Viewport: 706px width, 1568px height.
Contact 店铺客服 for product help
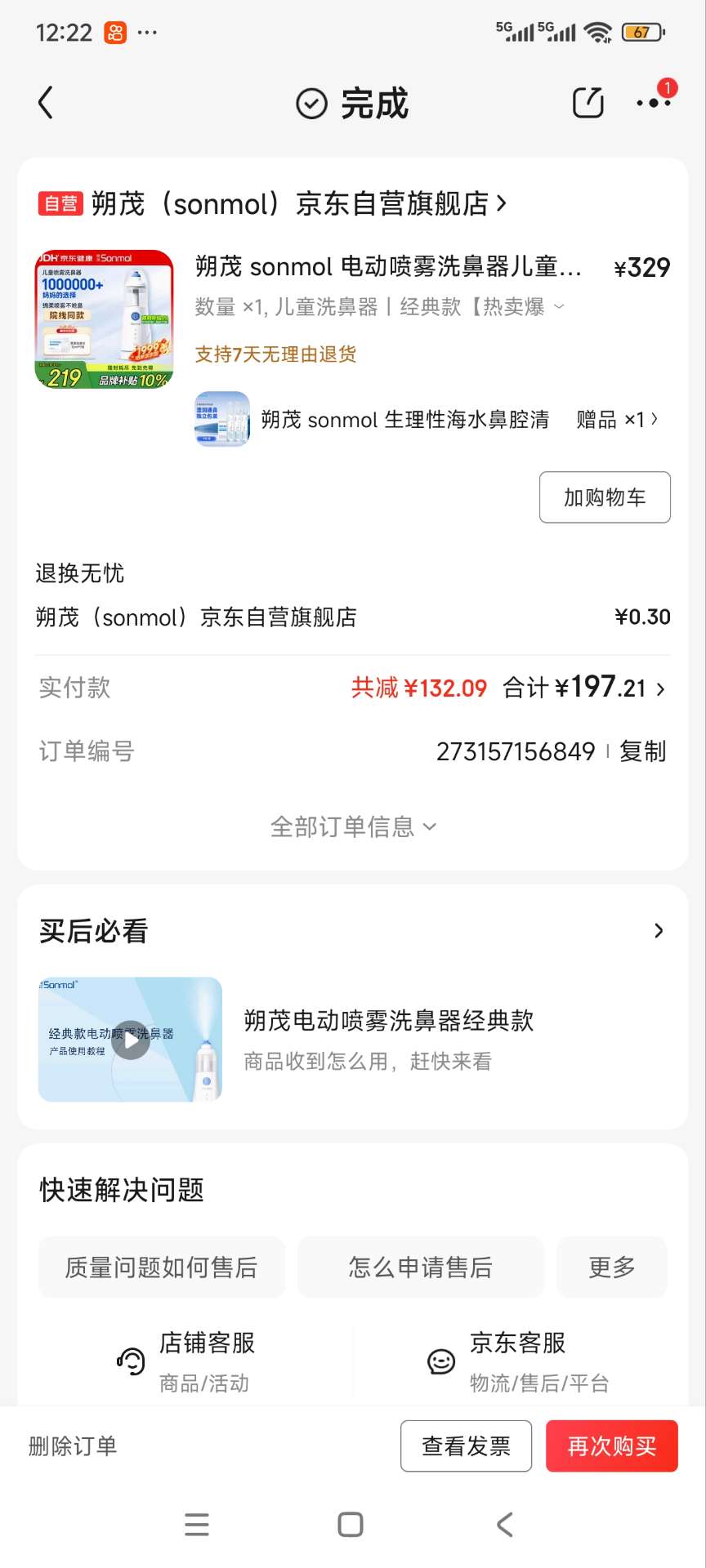(x=186, y=1361)
